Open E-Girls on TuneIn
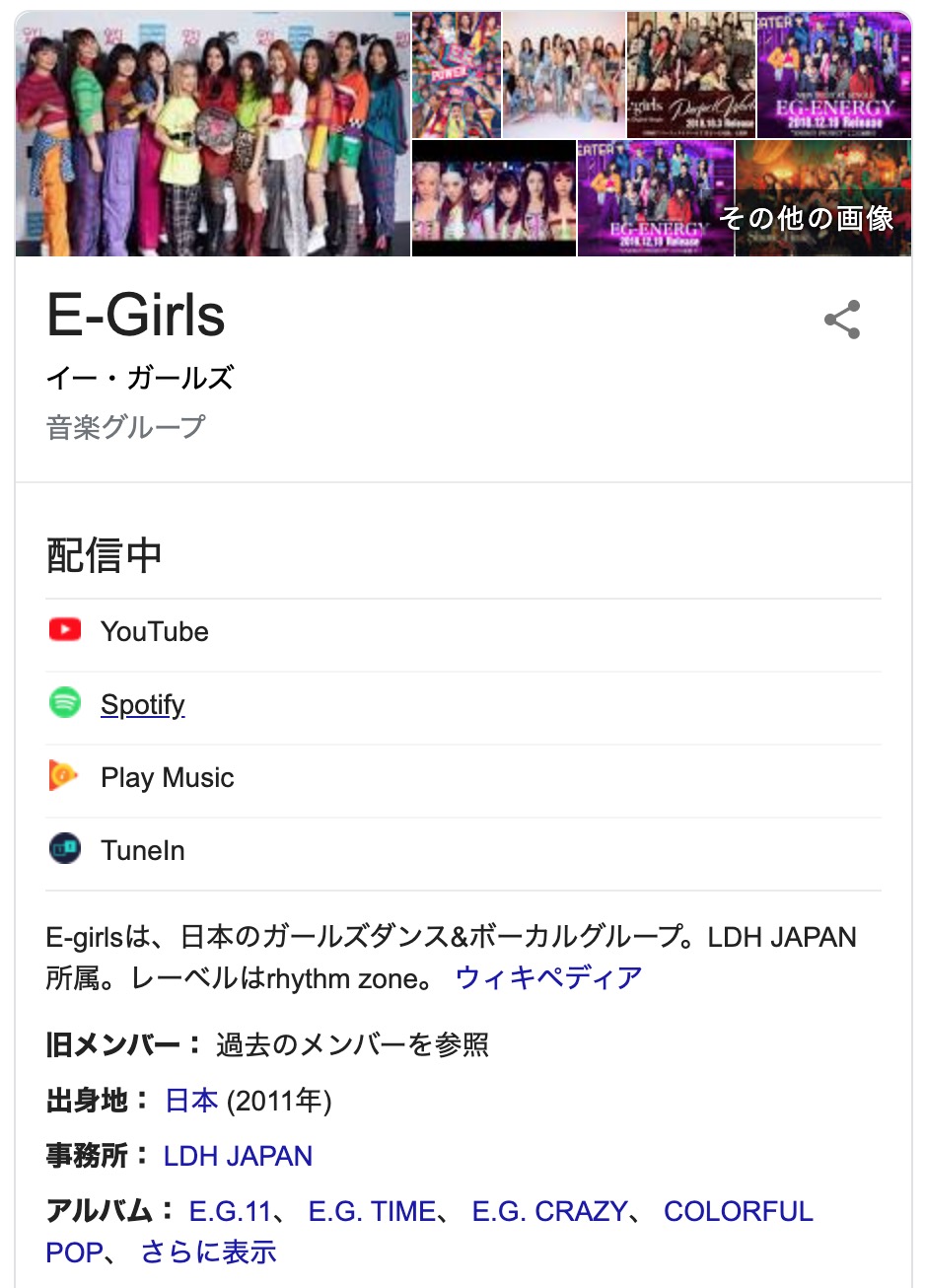 (142, 851)
